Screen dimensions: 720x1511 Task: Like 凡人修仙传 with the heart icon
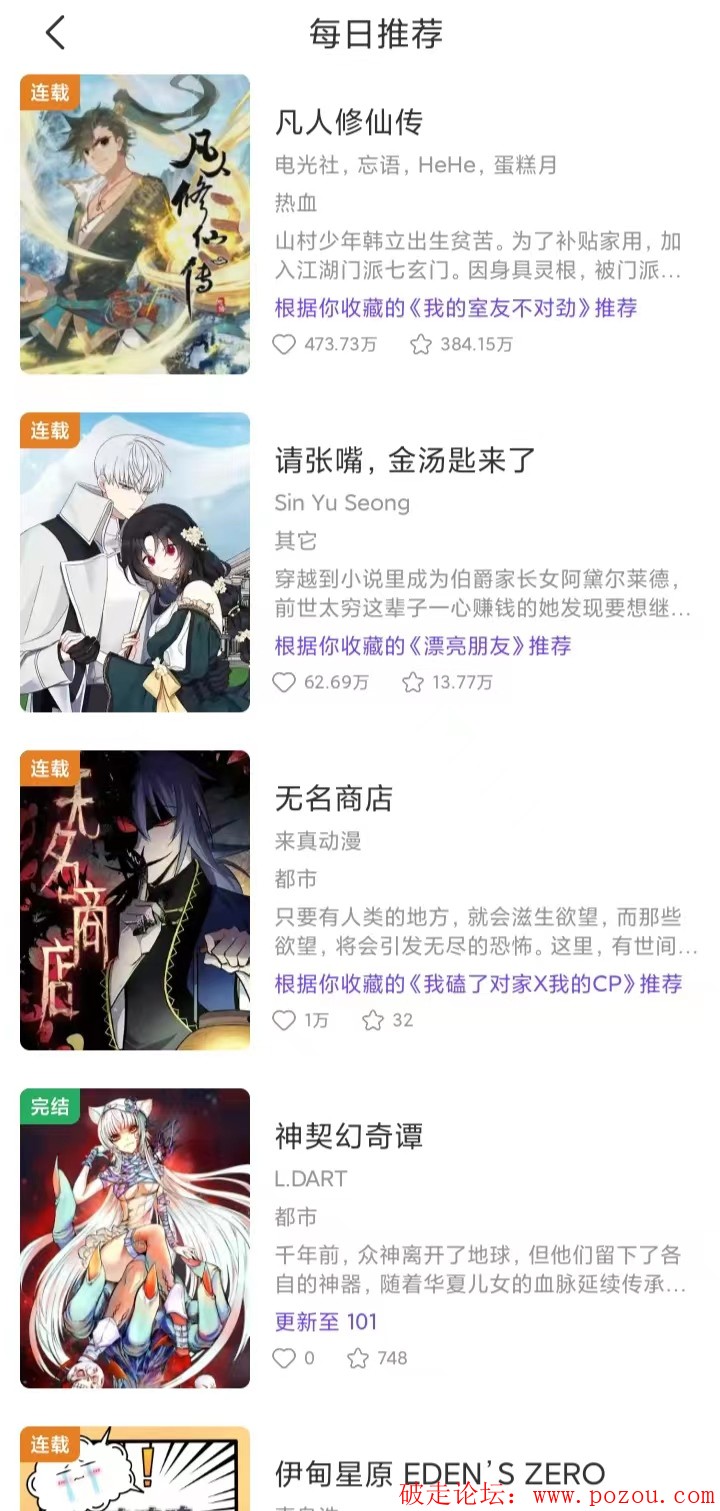[x=284, y=345]
